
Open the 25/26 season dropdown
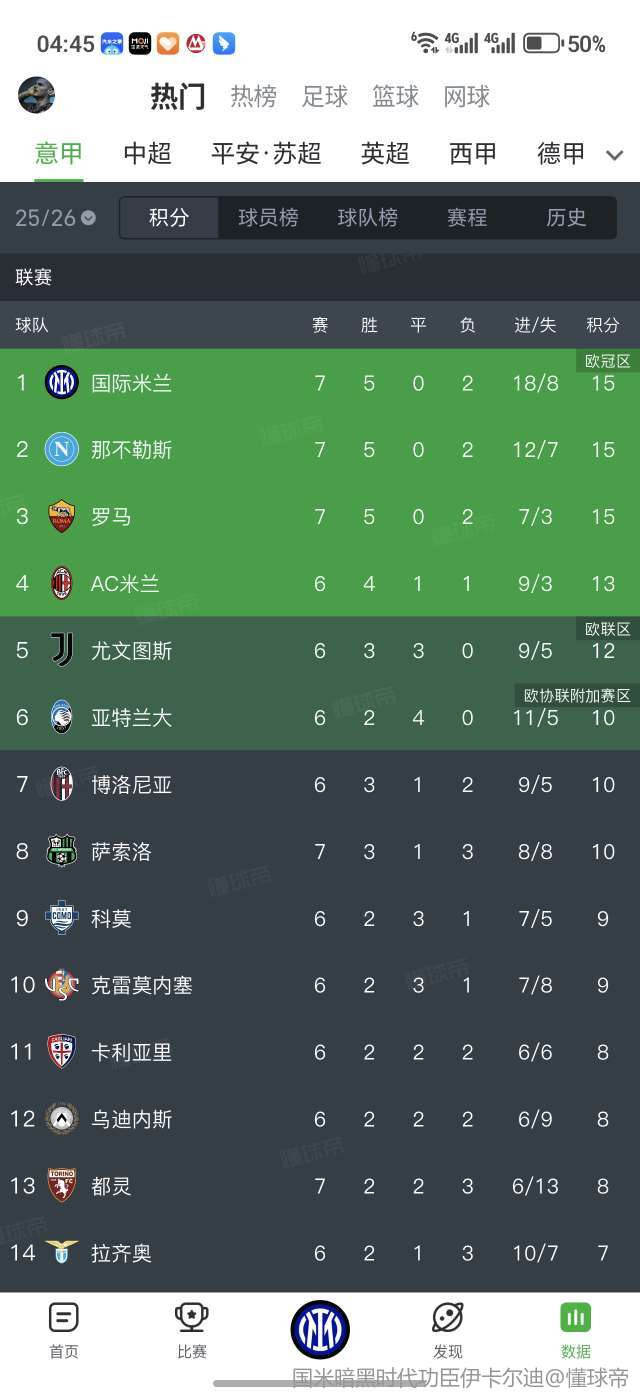click(55, 218)
